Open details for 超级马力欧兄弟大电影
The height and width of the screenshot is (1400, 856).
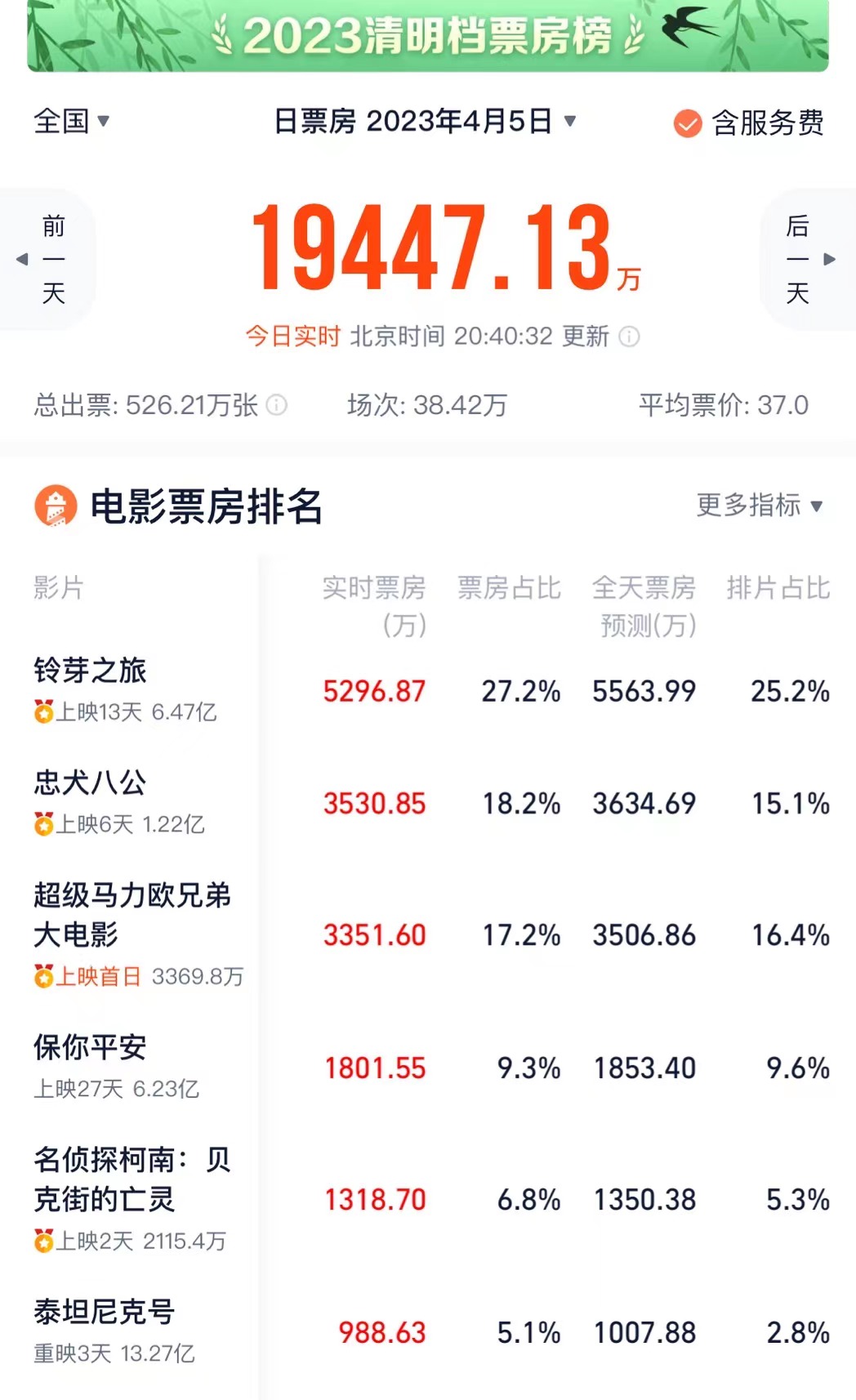pos(131,915)
